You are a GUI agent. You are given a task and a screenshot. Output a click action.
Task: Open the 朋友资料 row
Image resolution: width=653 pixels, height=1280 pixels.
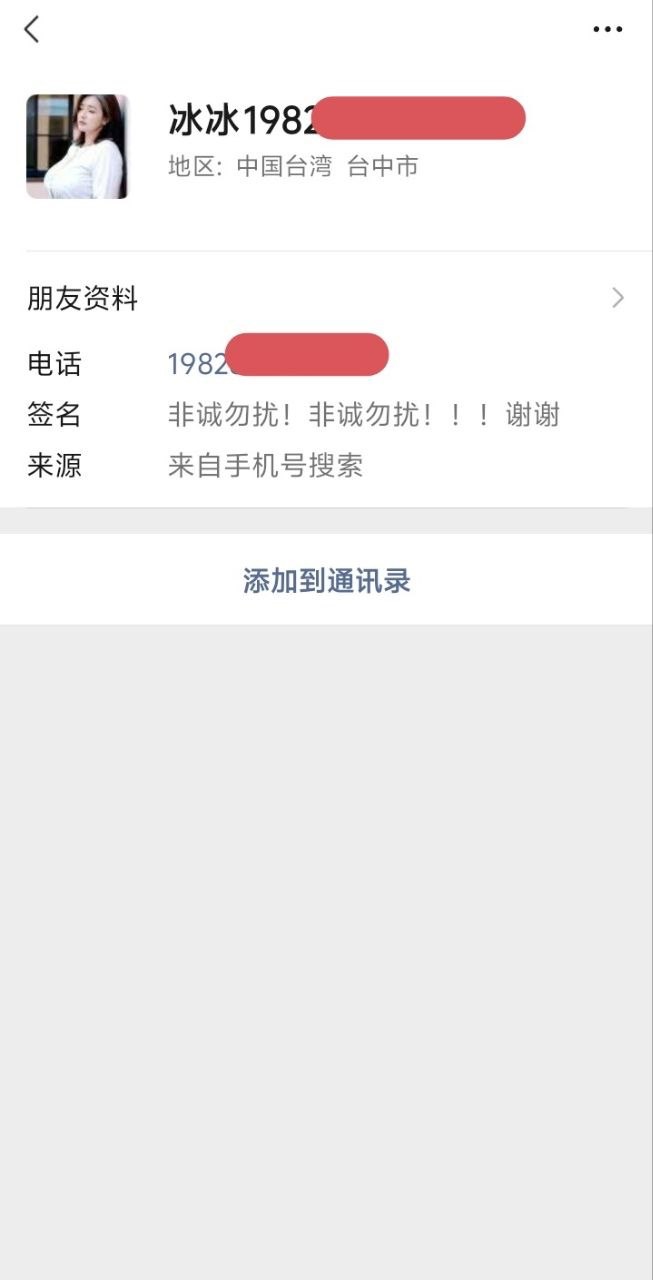(326, 298)
